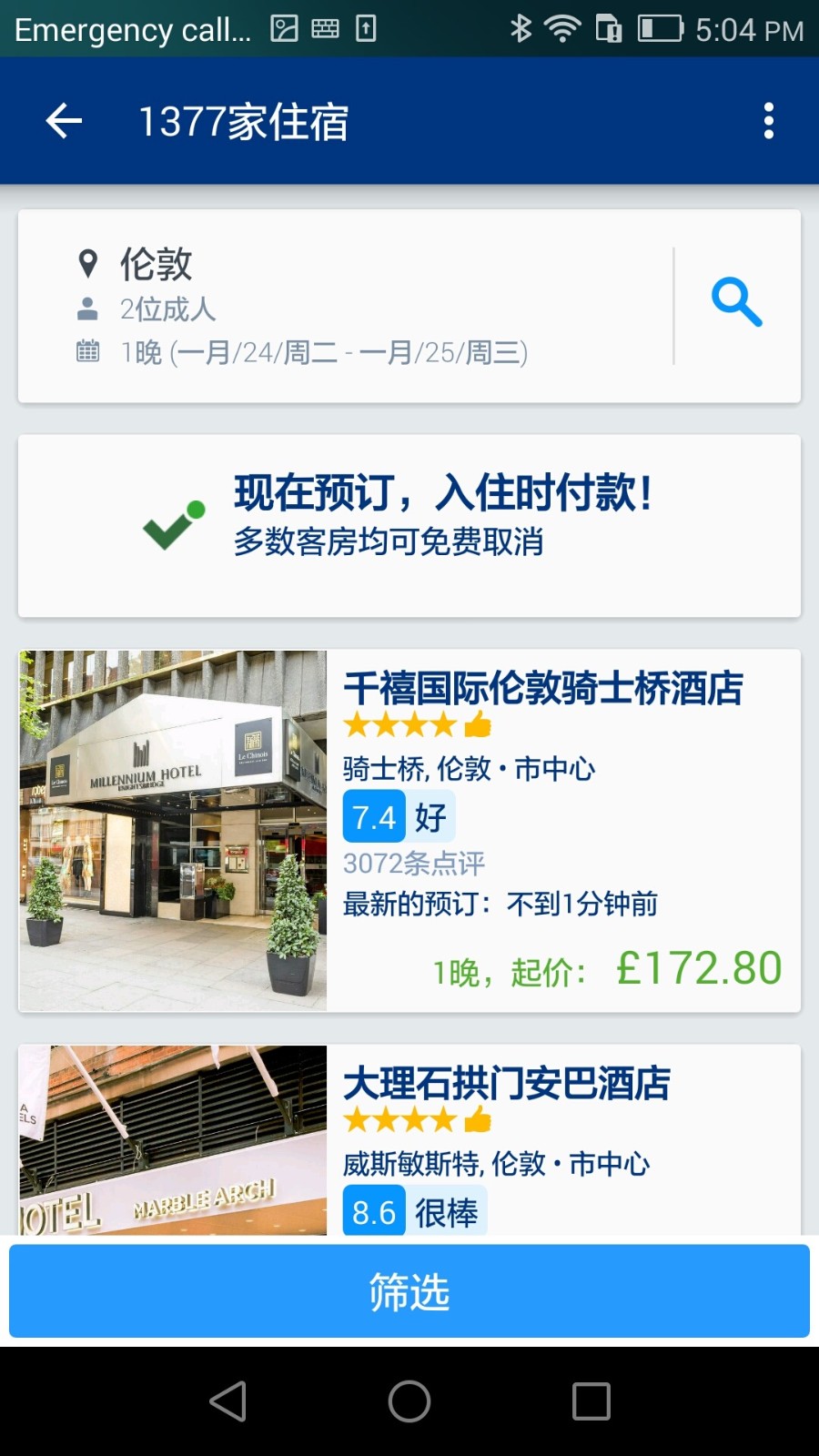Edit the 伦敦 search criteria
819x1456 pixels.
point(346,306)
